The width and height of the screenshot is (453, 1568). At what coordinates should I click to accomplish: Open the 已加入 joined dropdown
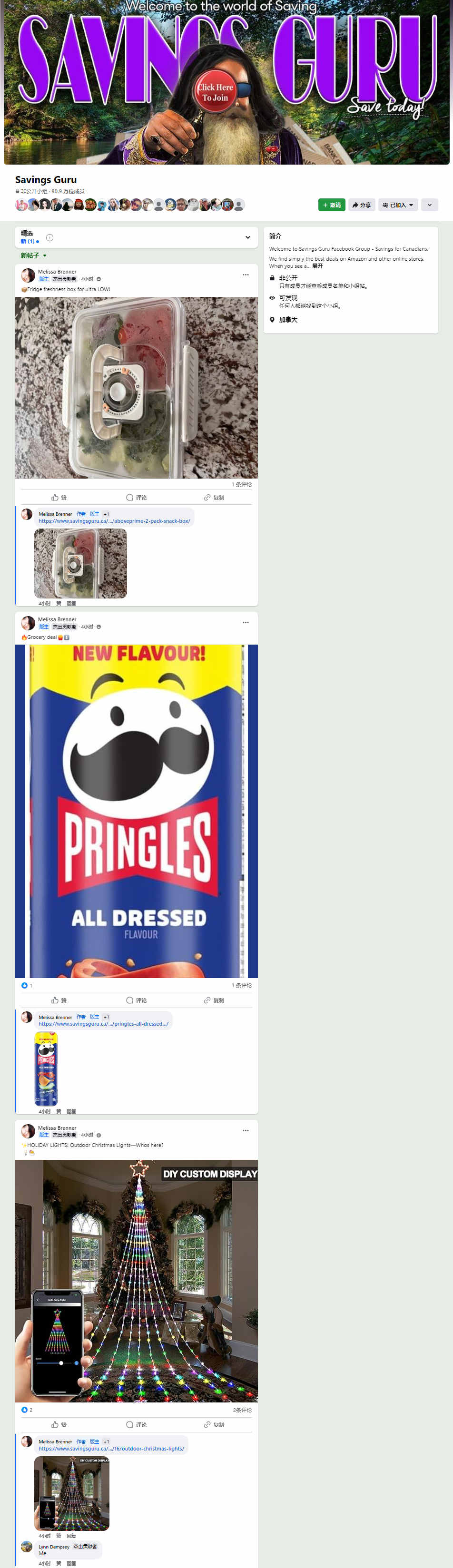click(398, 205)
